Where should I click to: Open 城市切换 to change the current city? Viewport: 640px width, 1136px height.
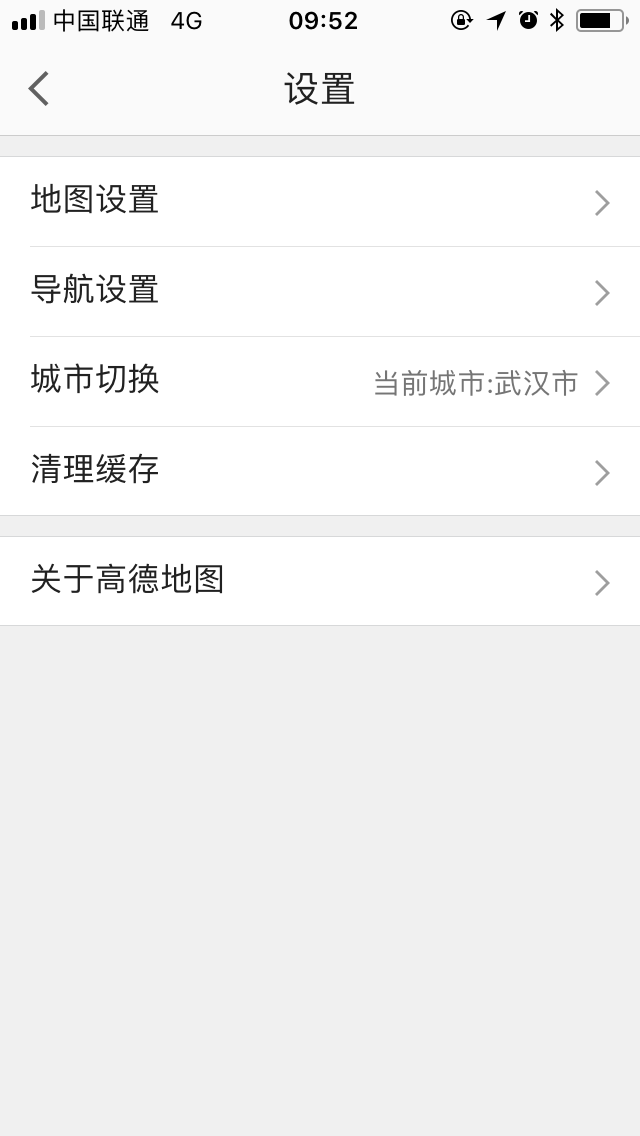click(x=320, y=381)
